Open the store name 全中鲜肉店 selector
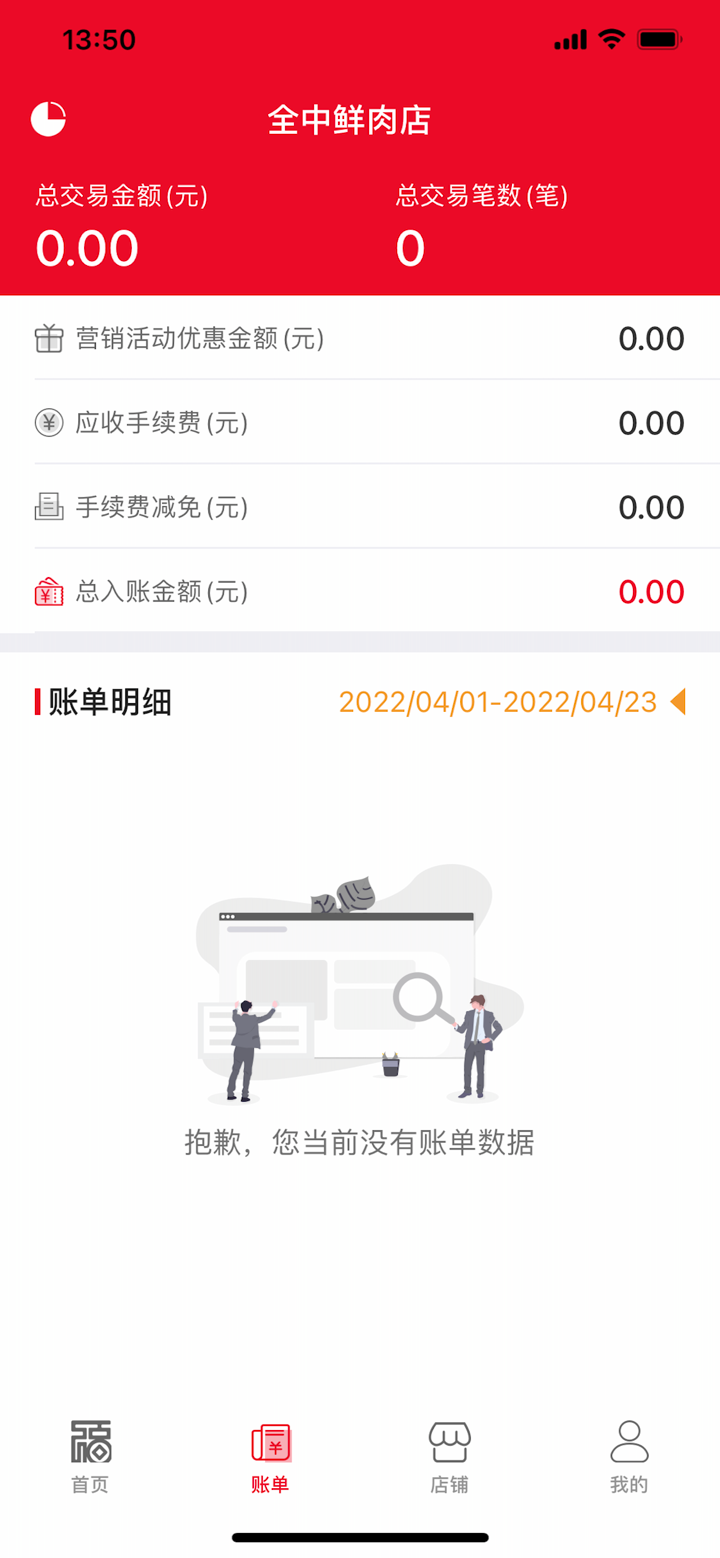This screenshot has width=720, height=1558. pos(350,118)
